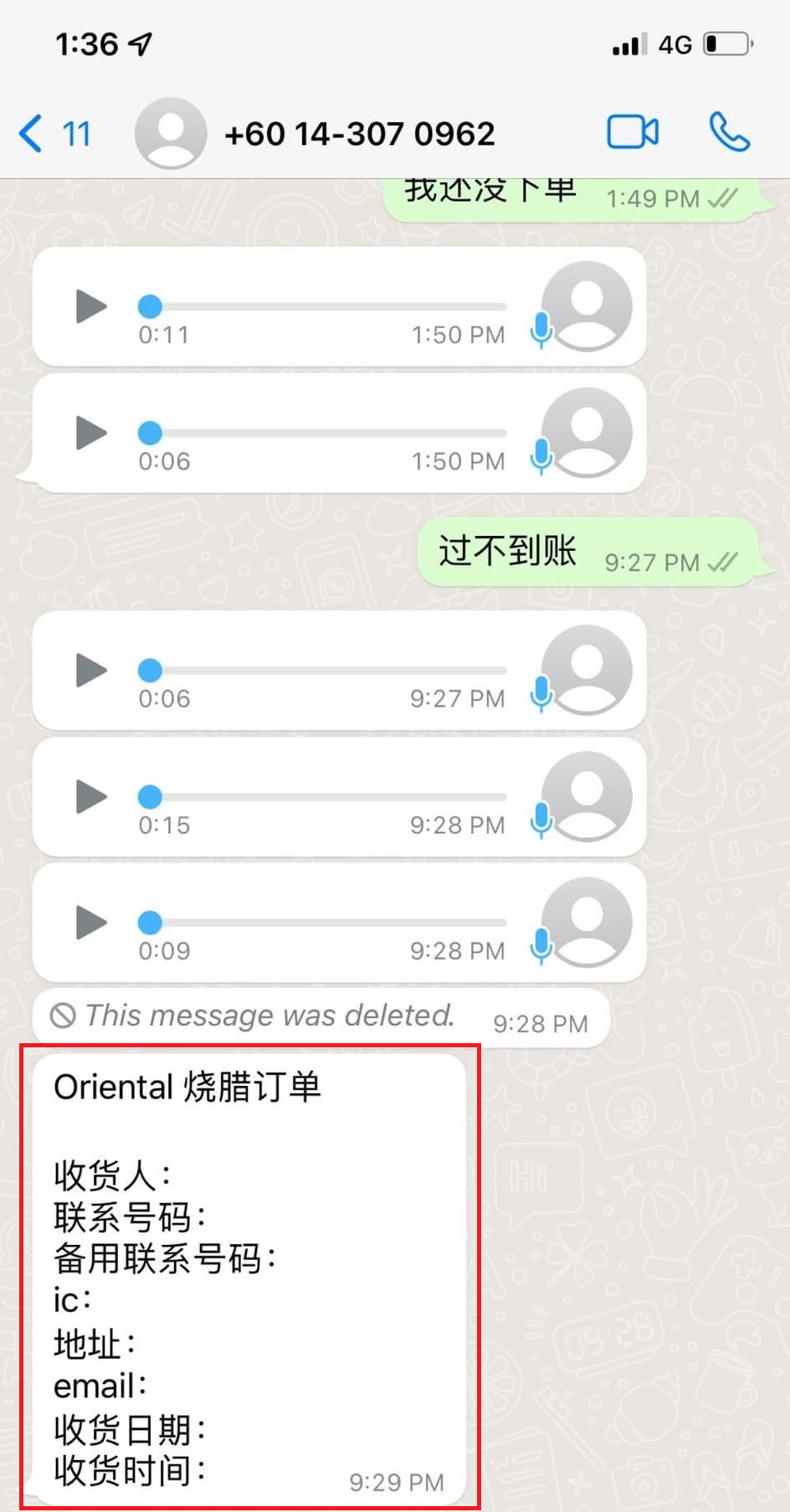Start a video call with this contact

pos(632,132)
